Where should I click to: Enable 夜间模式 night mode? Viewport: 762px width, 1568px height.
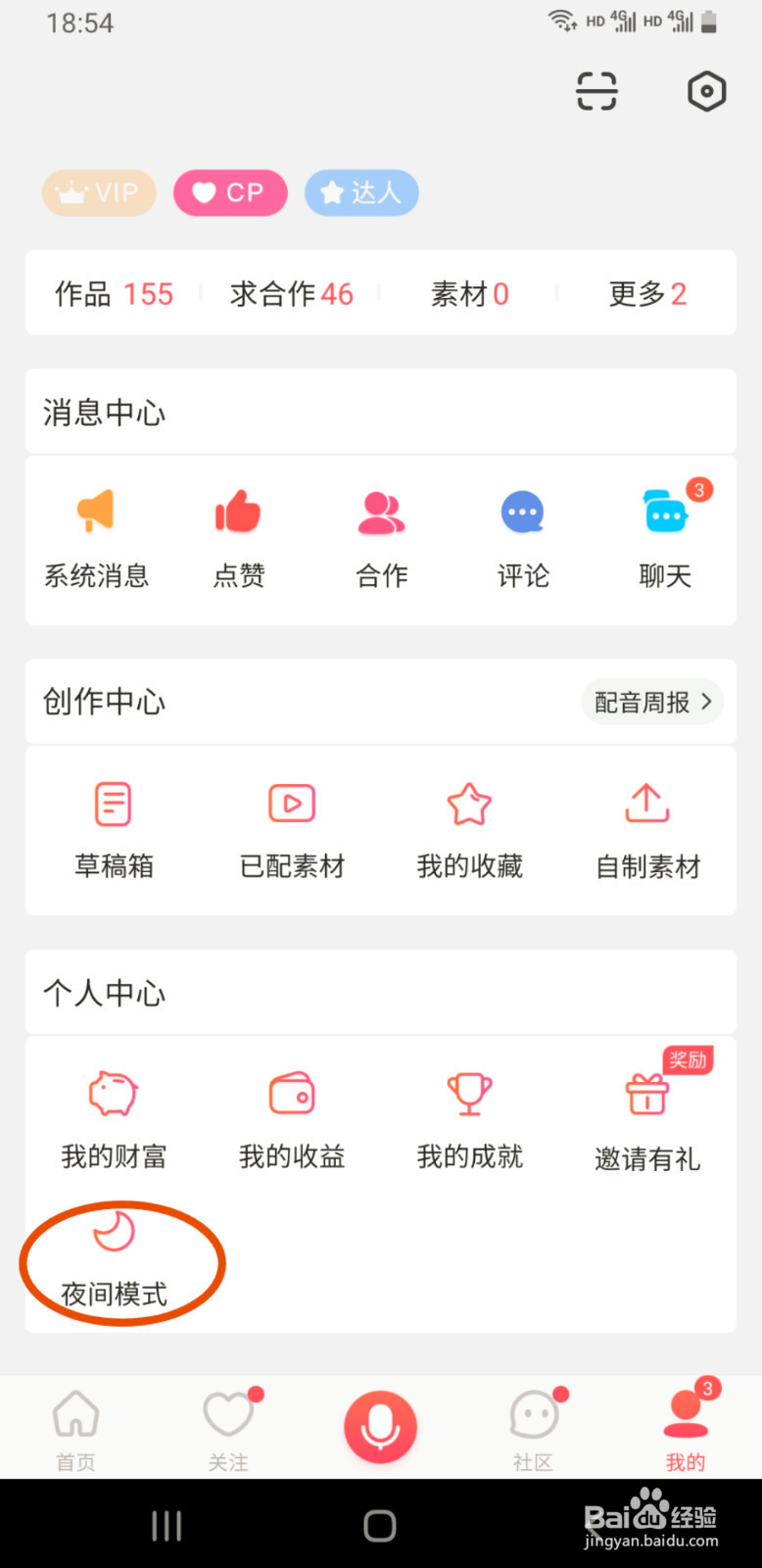tap(115, 1259)
